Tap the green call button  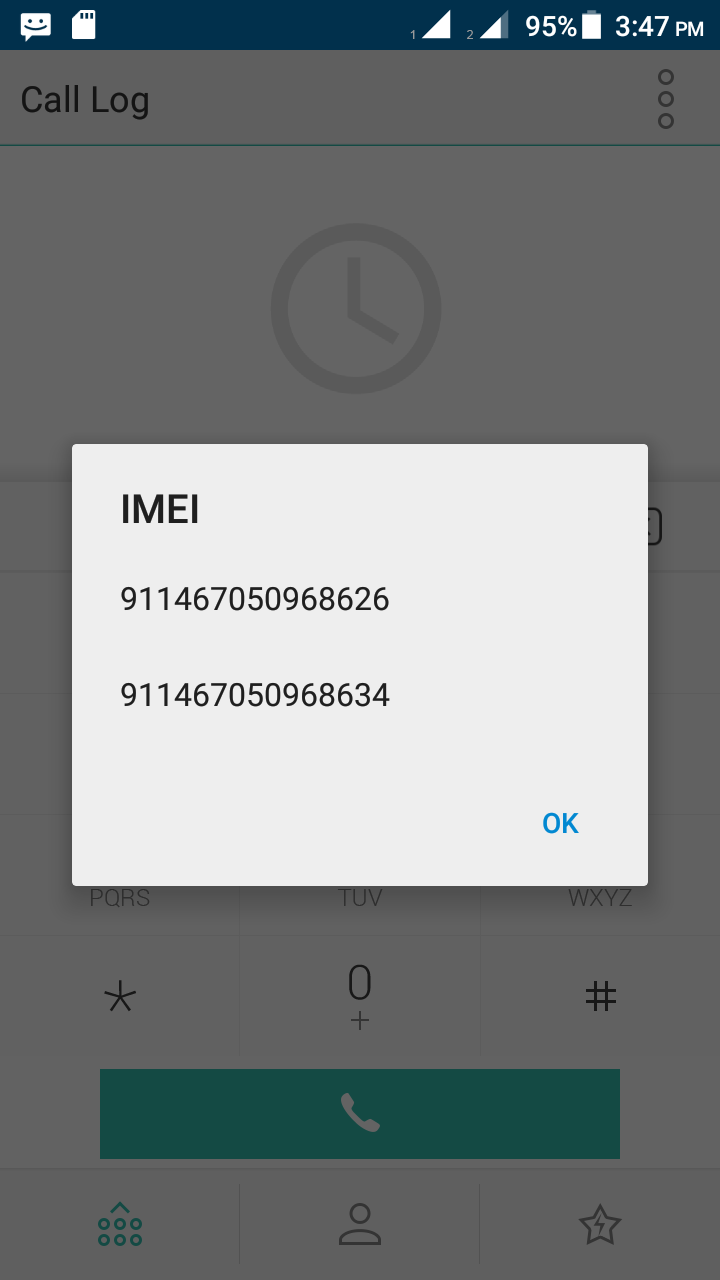point(360,1113)
